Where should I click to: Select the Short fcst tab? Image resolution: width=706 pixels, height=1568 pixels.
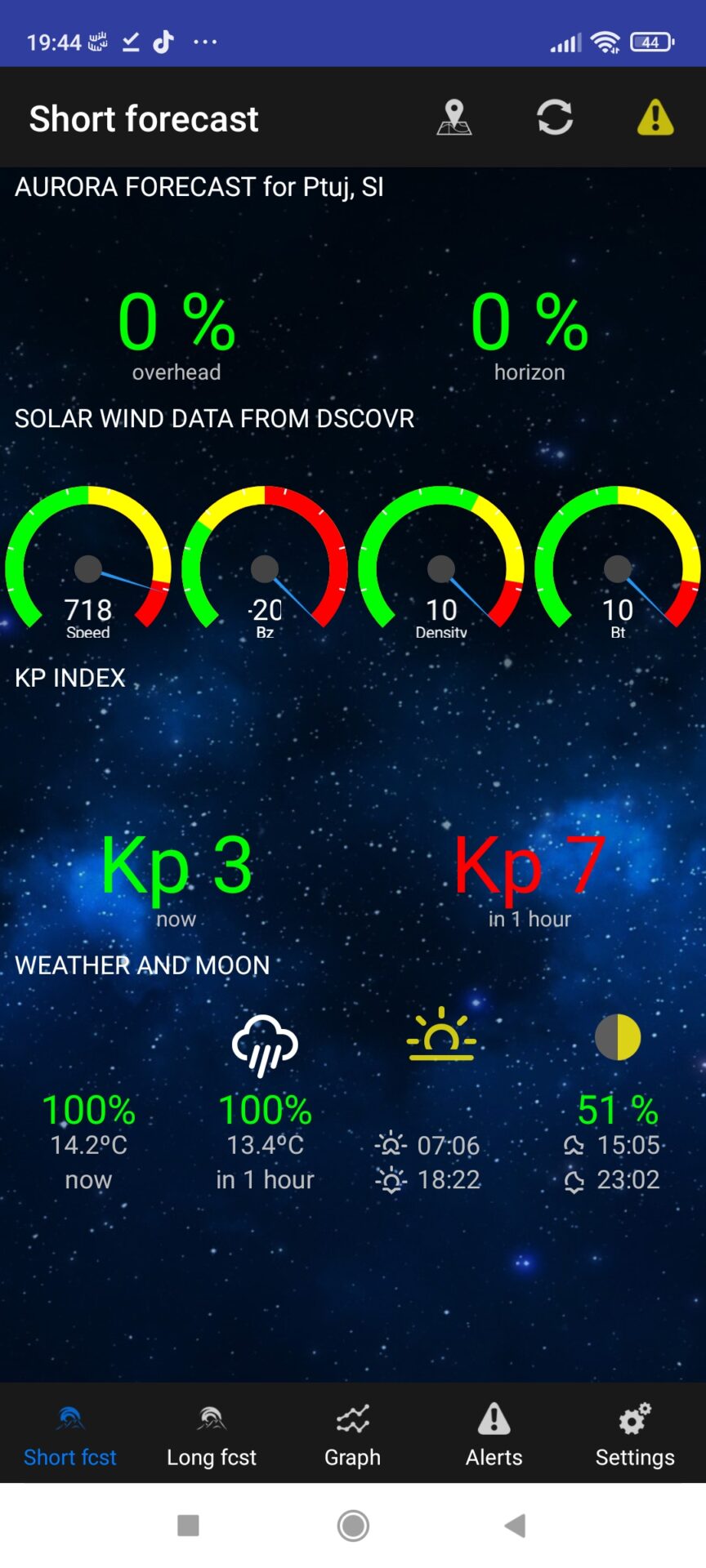tap(70, 1435)
